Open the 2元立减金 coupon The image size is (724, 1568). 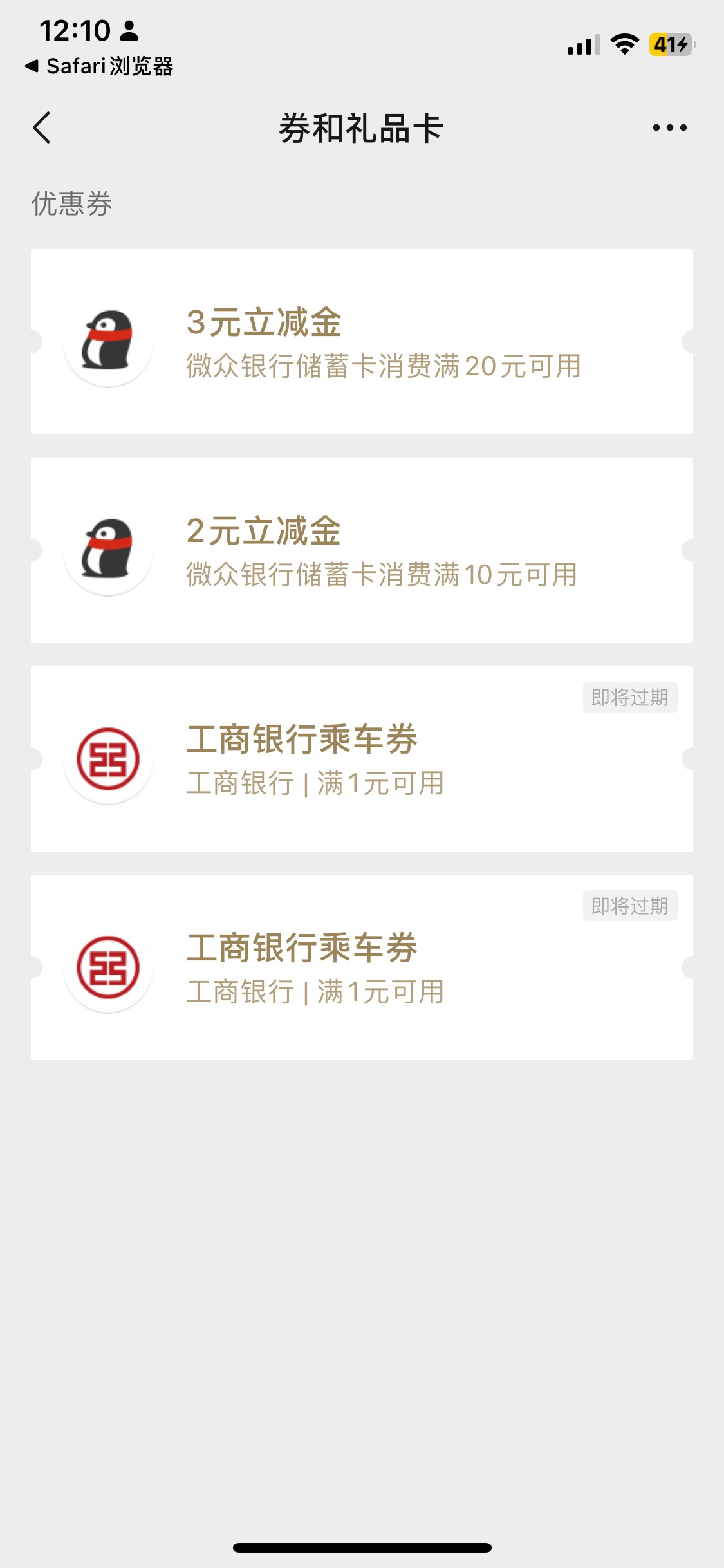(362, 550)
